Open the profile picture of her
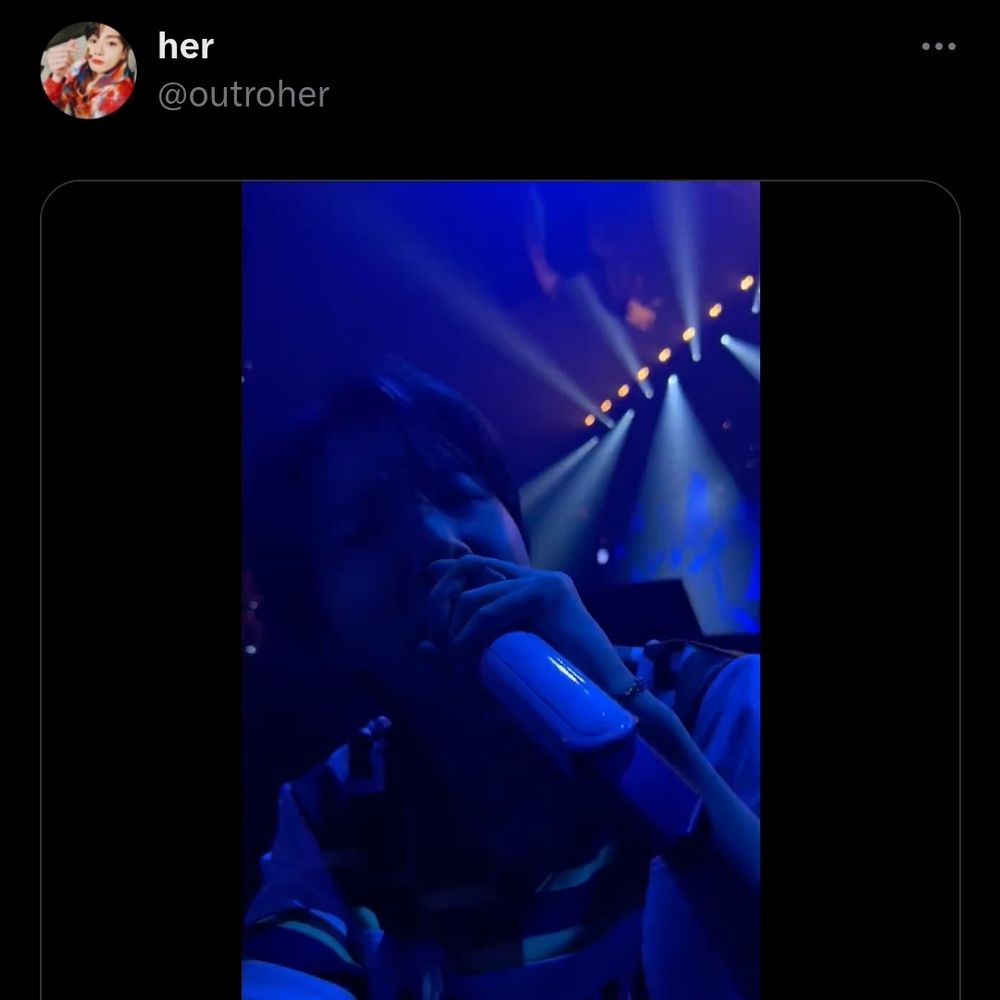 tap(88, 70)
